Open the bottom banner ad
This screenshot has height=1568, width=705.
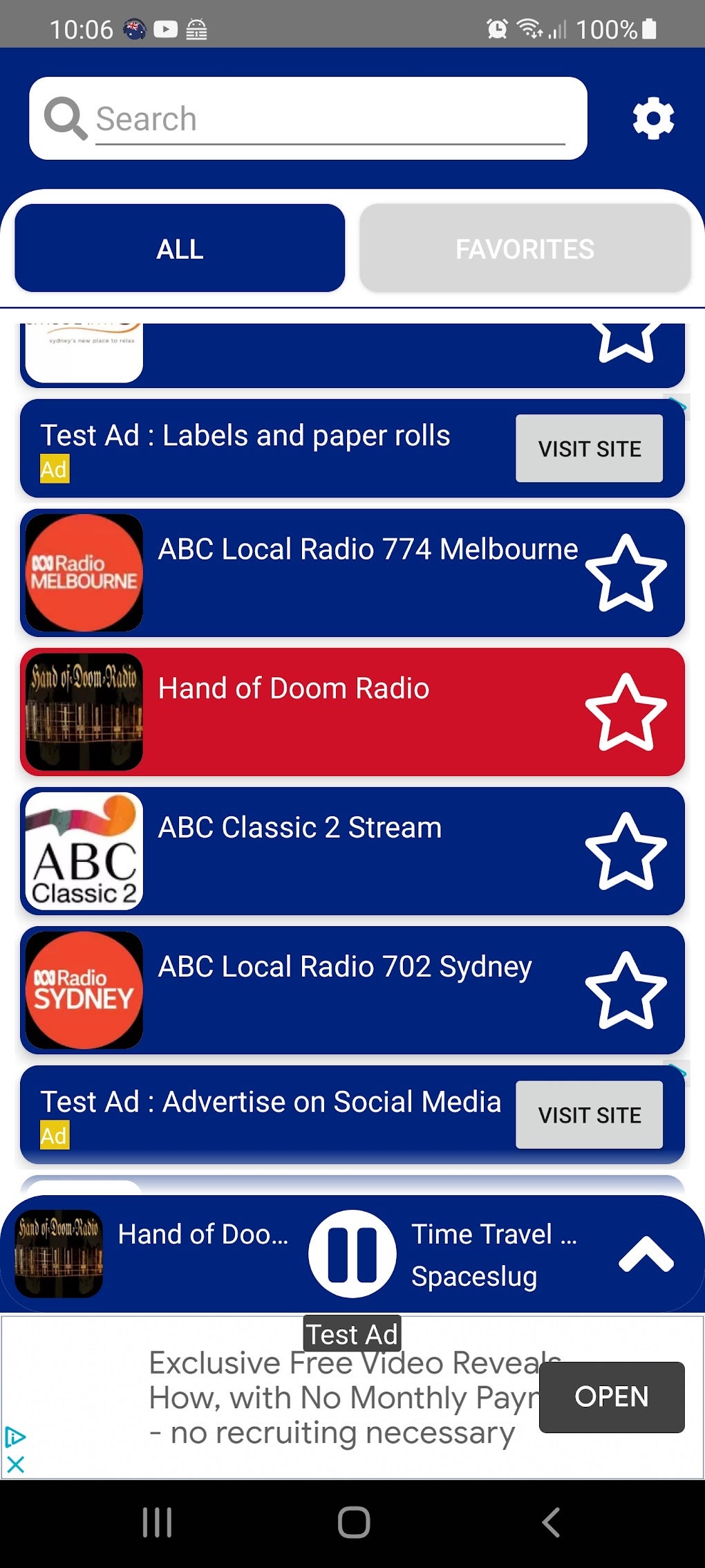(611, 1396)
